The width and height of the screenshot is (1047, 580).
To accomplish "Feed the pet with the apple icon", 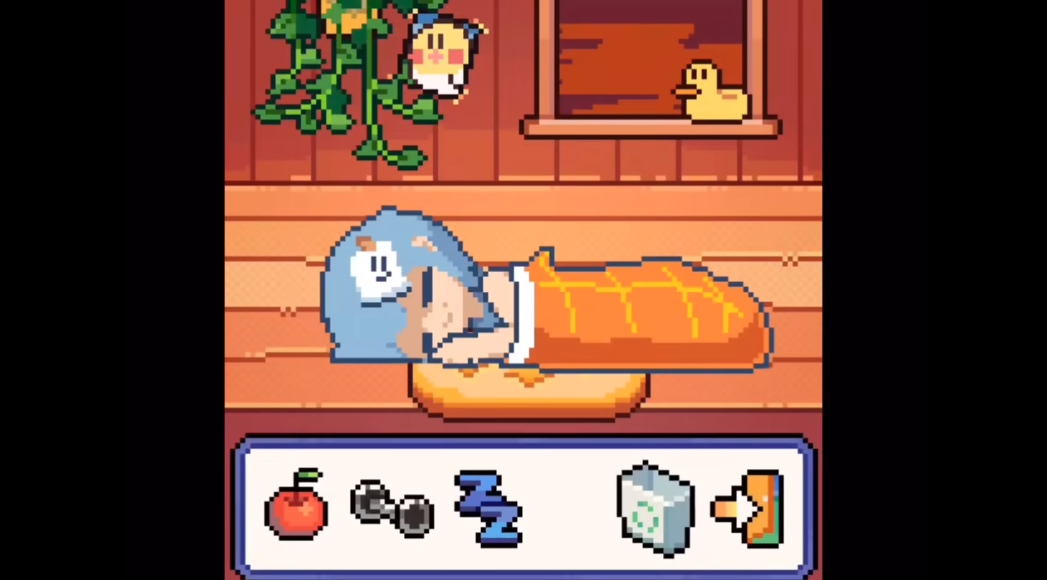I will [x=296, y=507].
